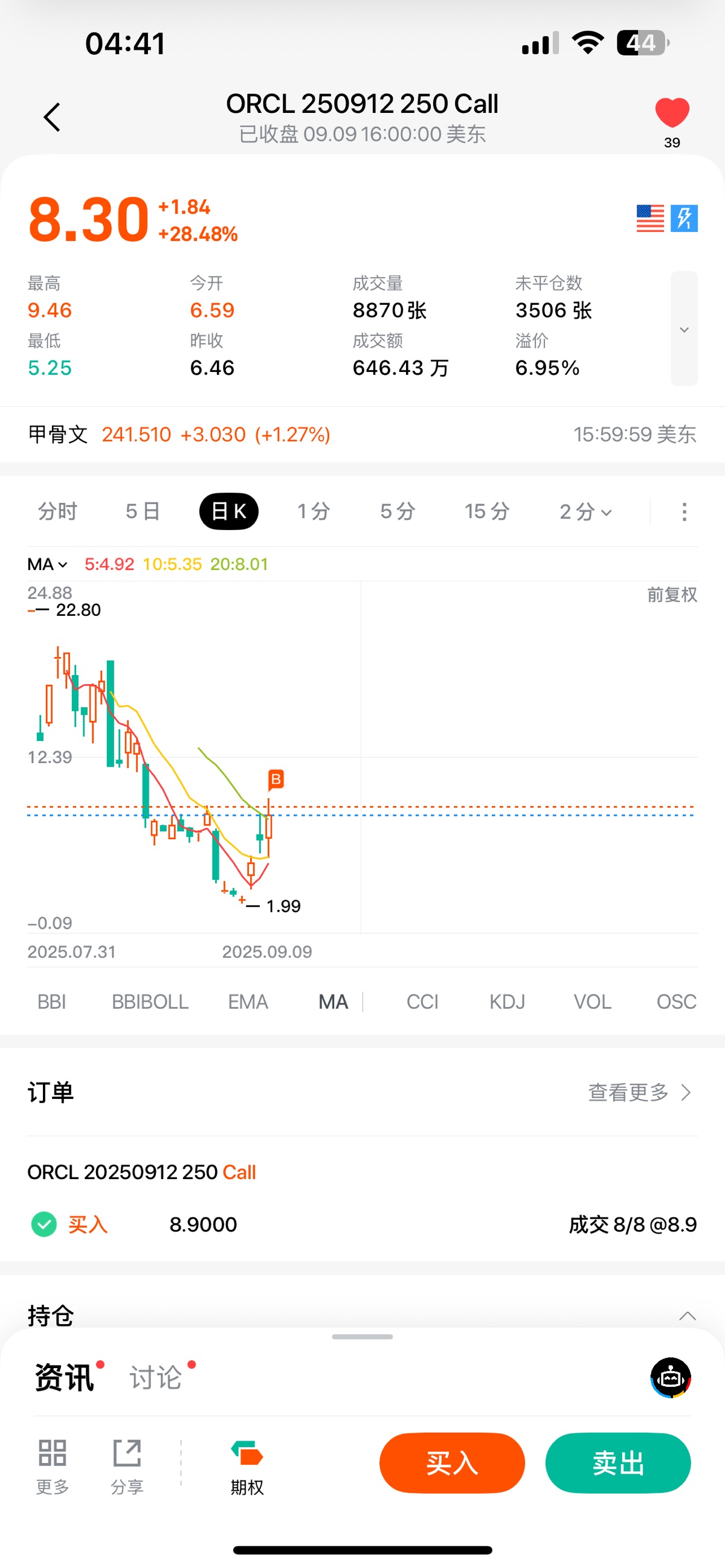Collapse the 持仓 section
The height and width of the screenshot is (1568, 725).
tap(687, 1316)
